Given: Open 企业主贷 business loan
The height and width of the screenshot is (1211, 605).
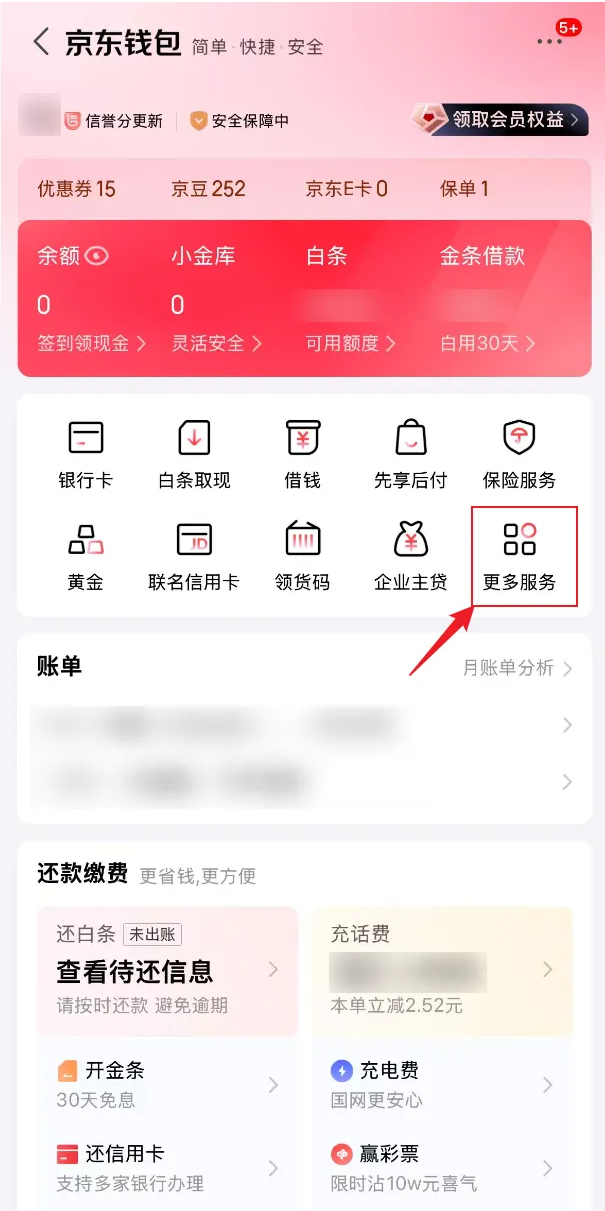Looking at the screenshot, I should [x=410, y=556].
